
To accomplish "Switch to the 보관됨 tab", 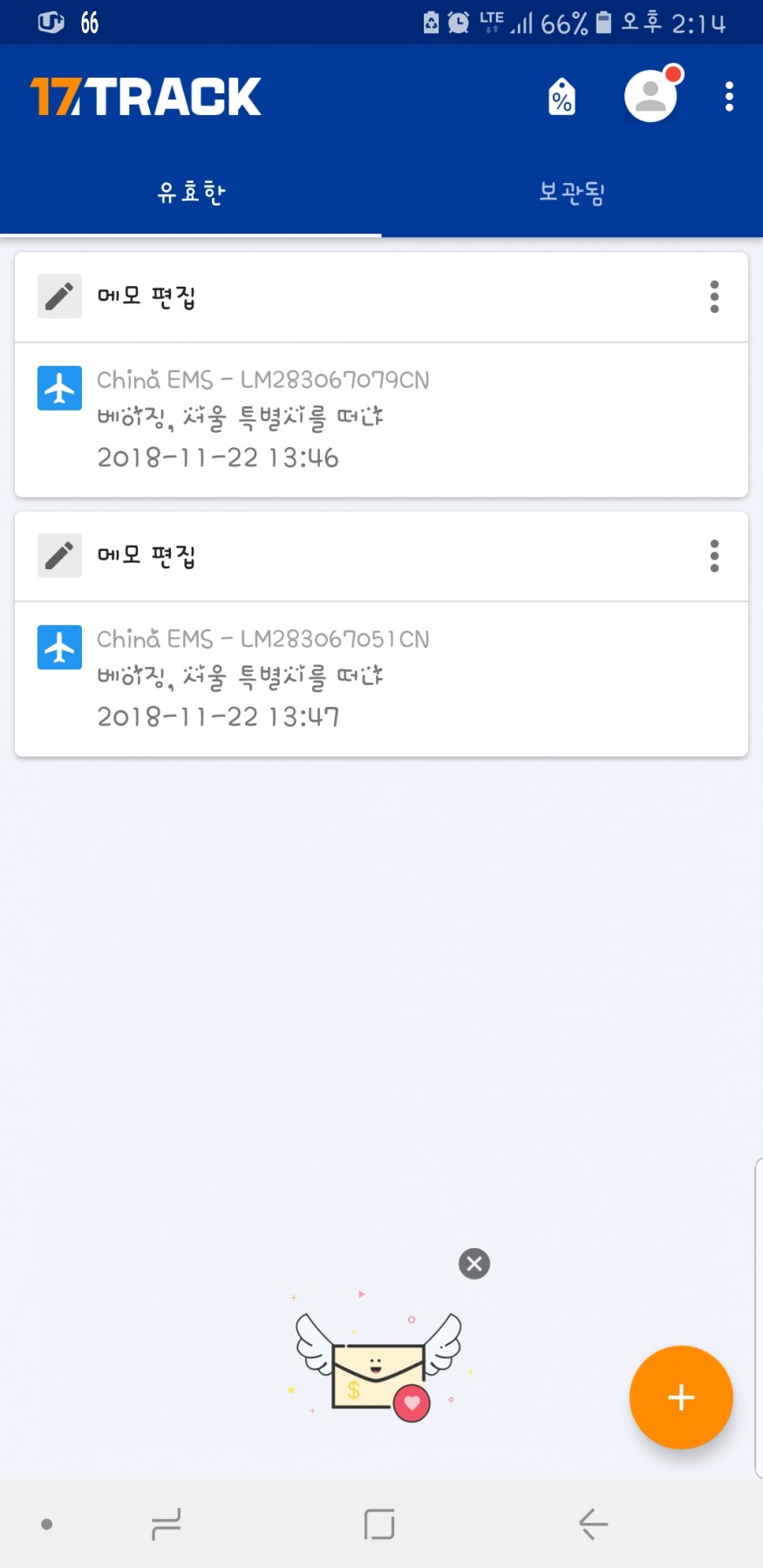I will coord(572,193).
